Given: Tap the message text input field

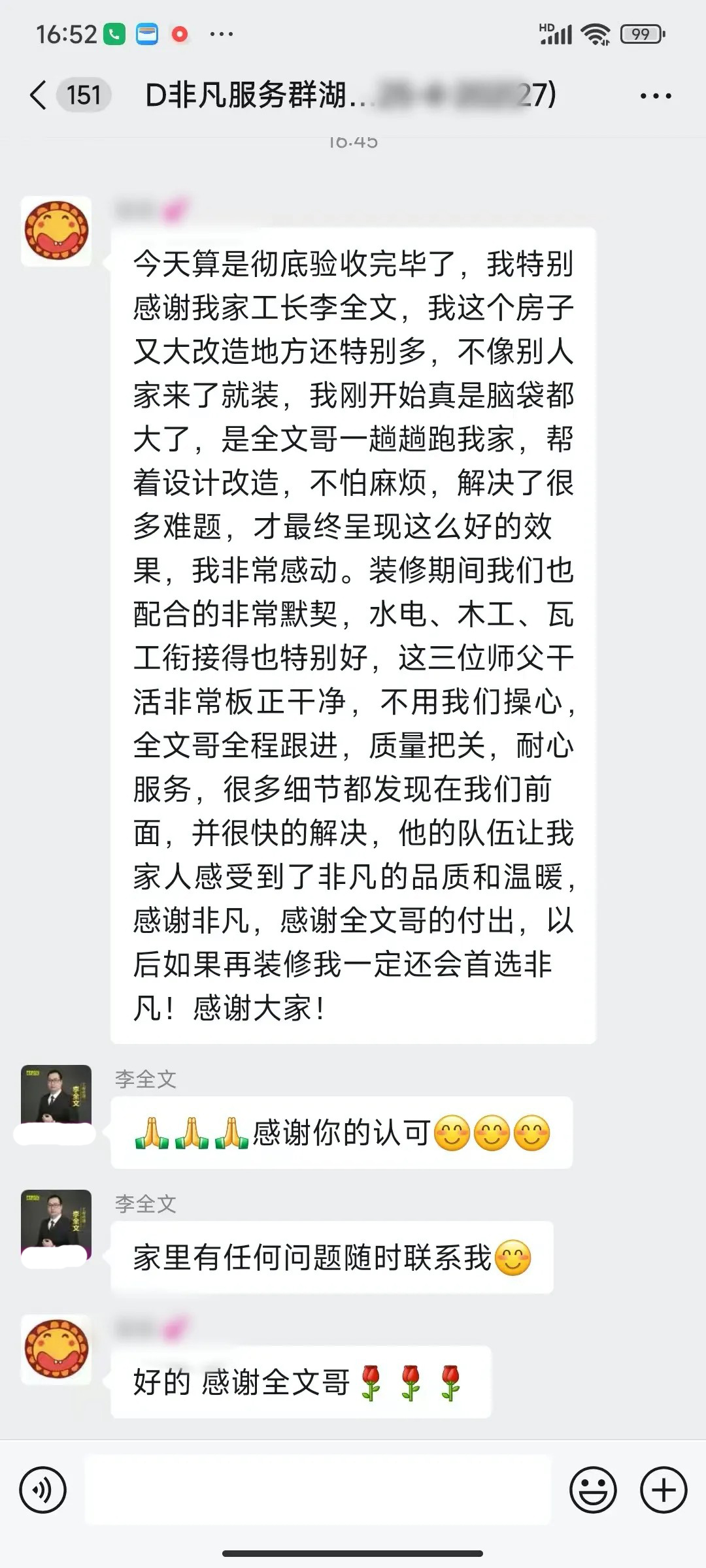Looking at the screenshot, I should coord(318,1490).
